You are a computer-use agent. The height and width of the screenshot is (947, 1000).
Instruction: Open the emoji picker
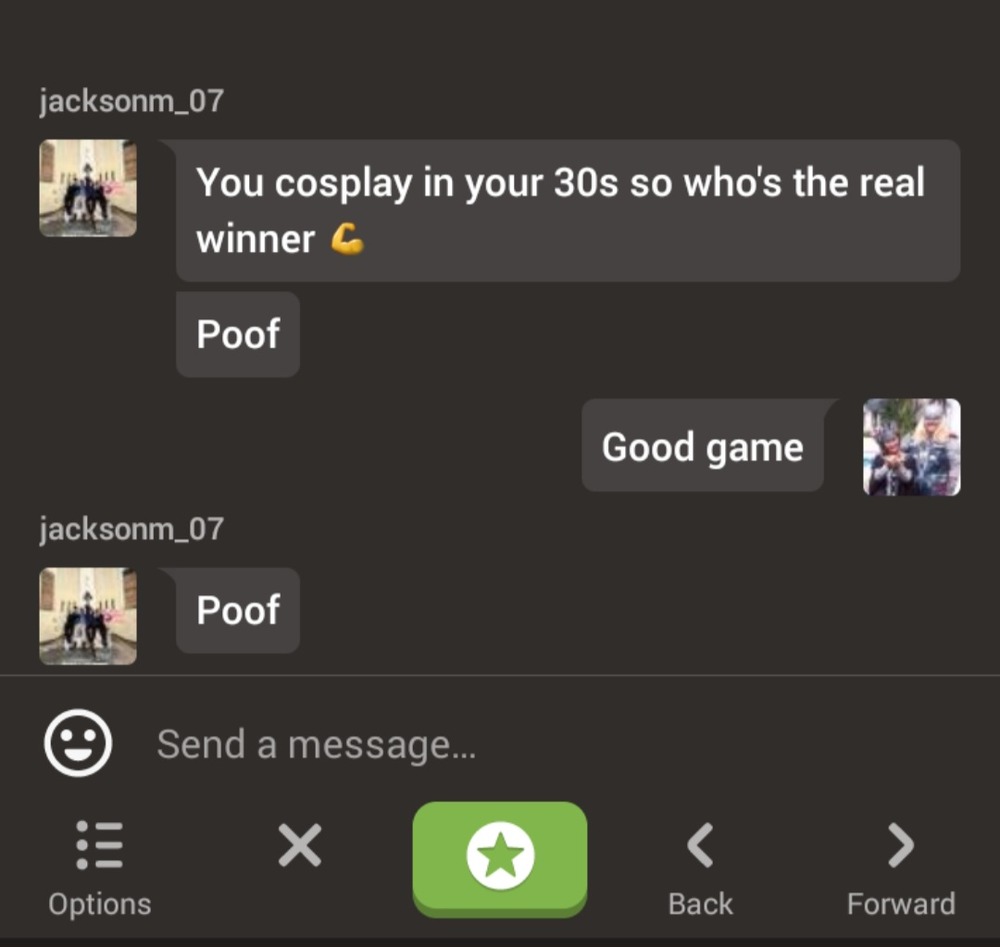point(78,743)
